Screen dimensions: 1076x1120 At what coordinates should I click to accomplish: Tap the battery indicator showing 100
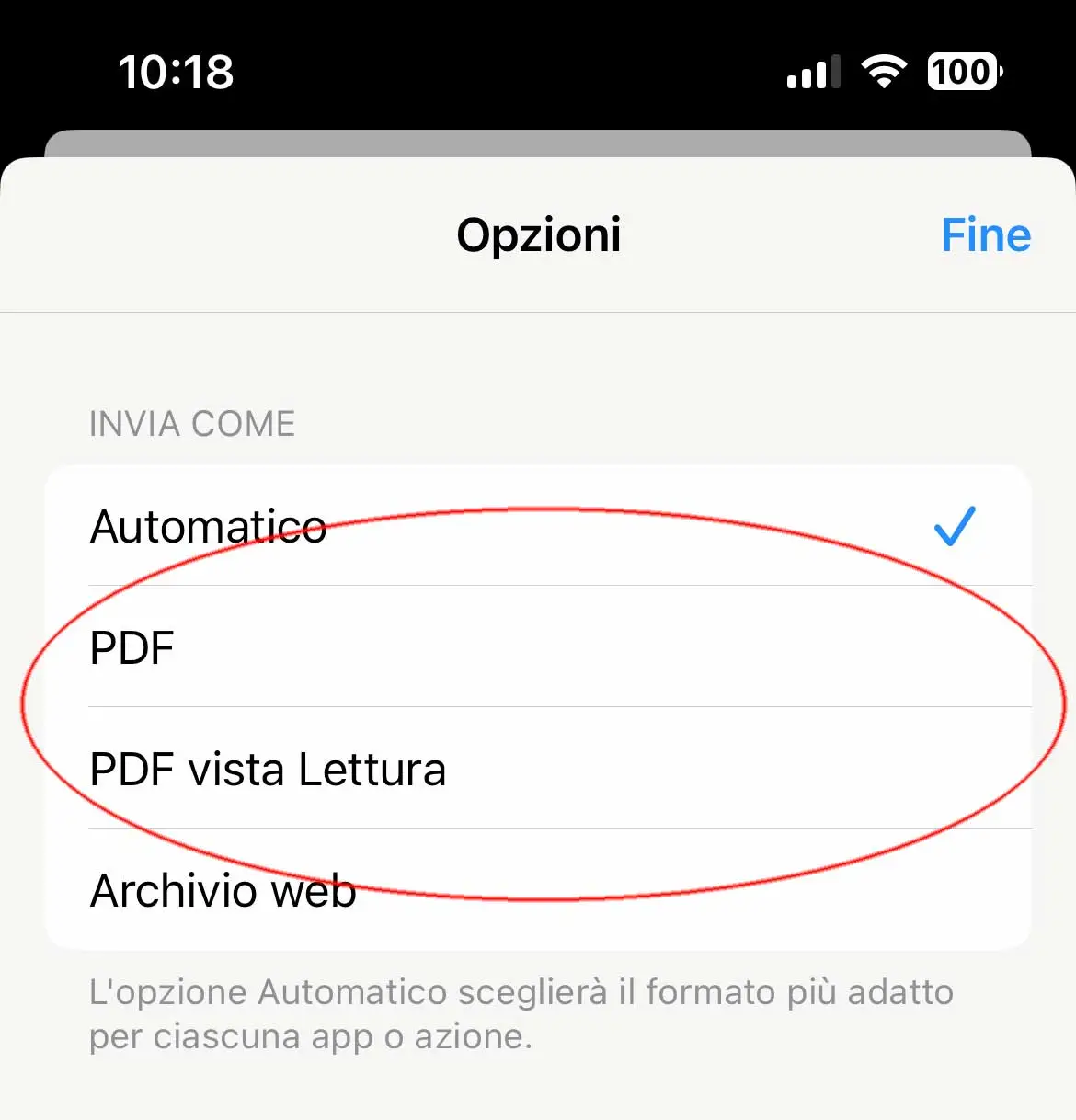tap(962, 71)
